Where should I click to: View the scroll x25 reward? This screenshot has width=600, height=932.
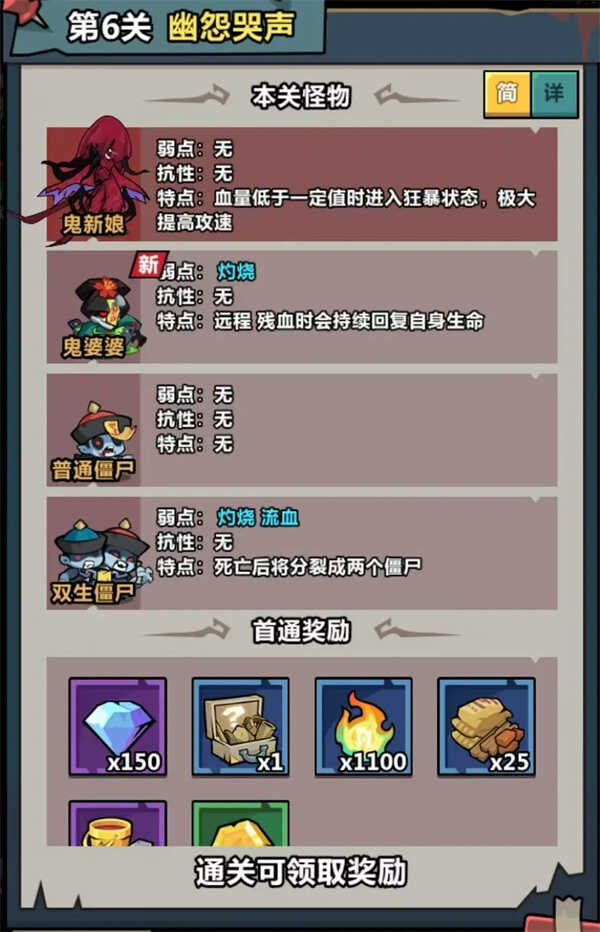[x=486, y=727]
